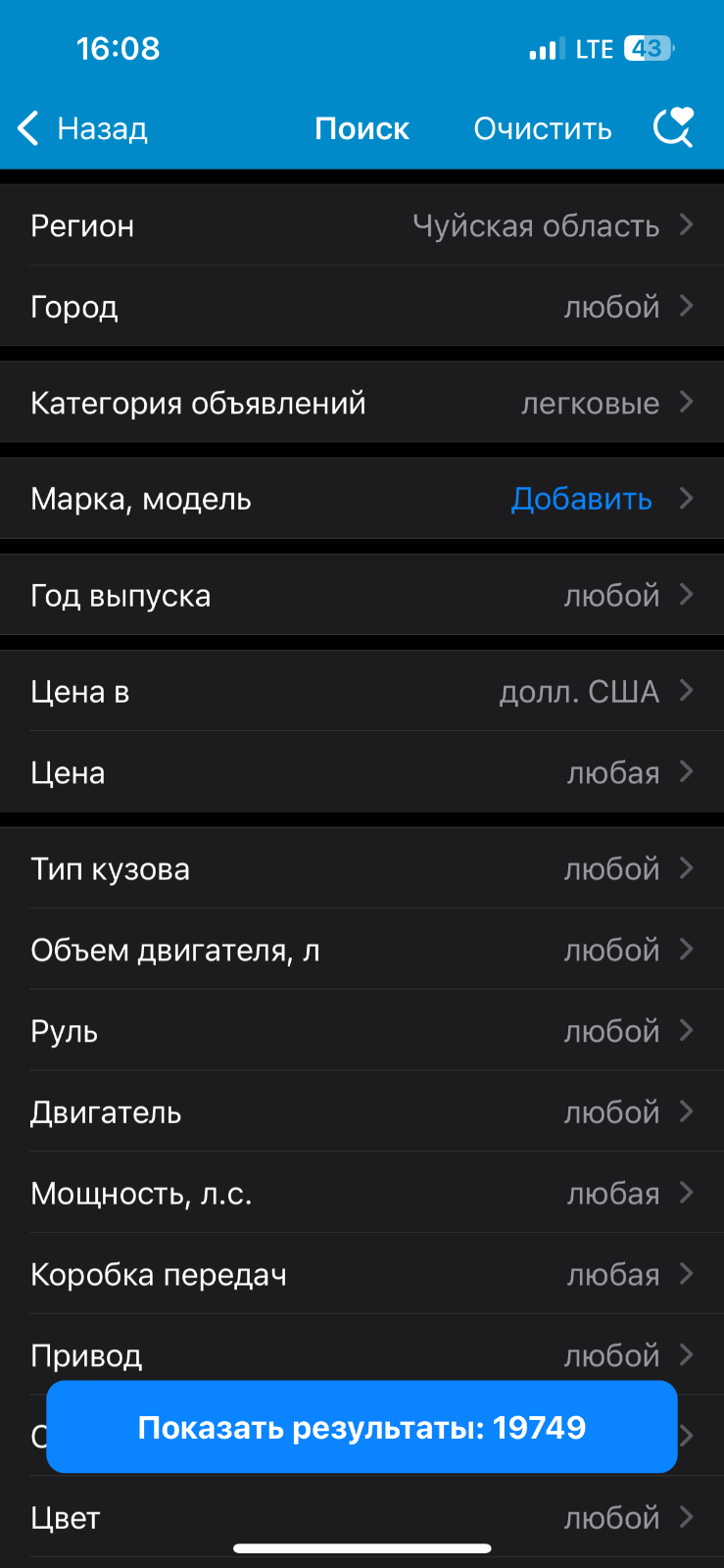The height and width of the screenshot is (1568, 724).
Task: Open Привод filter row
Action: [x=362, y=1355]
